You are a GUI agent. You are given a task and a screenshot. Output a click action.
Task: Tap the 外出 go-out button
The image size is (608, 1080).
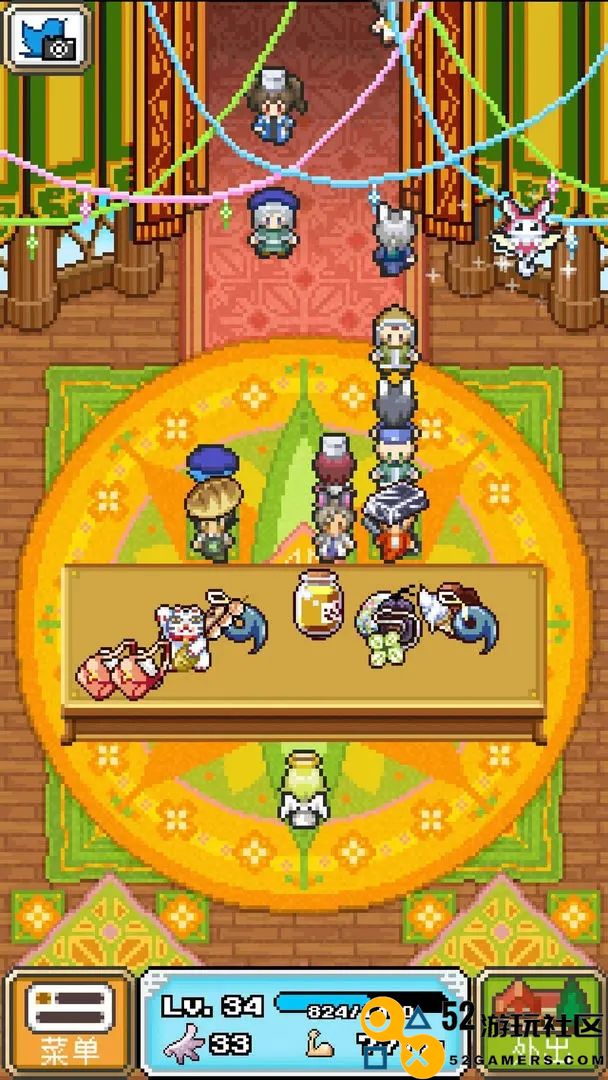coord(541,1024)
